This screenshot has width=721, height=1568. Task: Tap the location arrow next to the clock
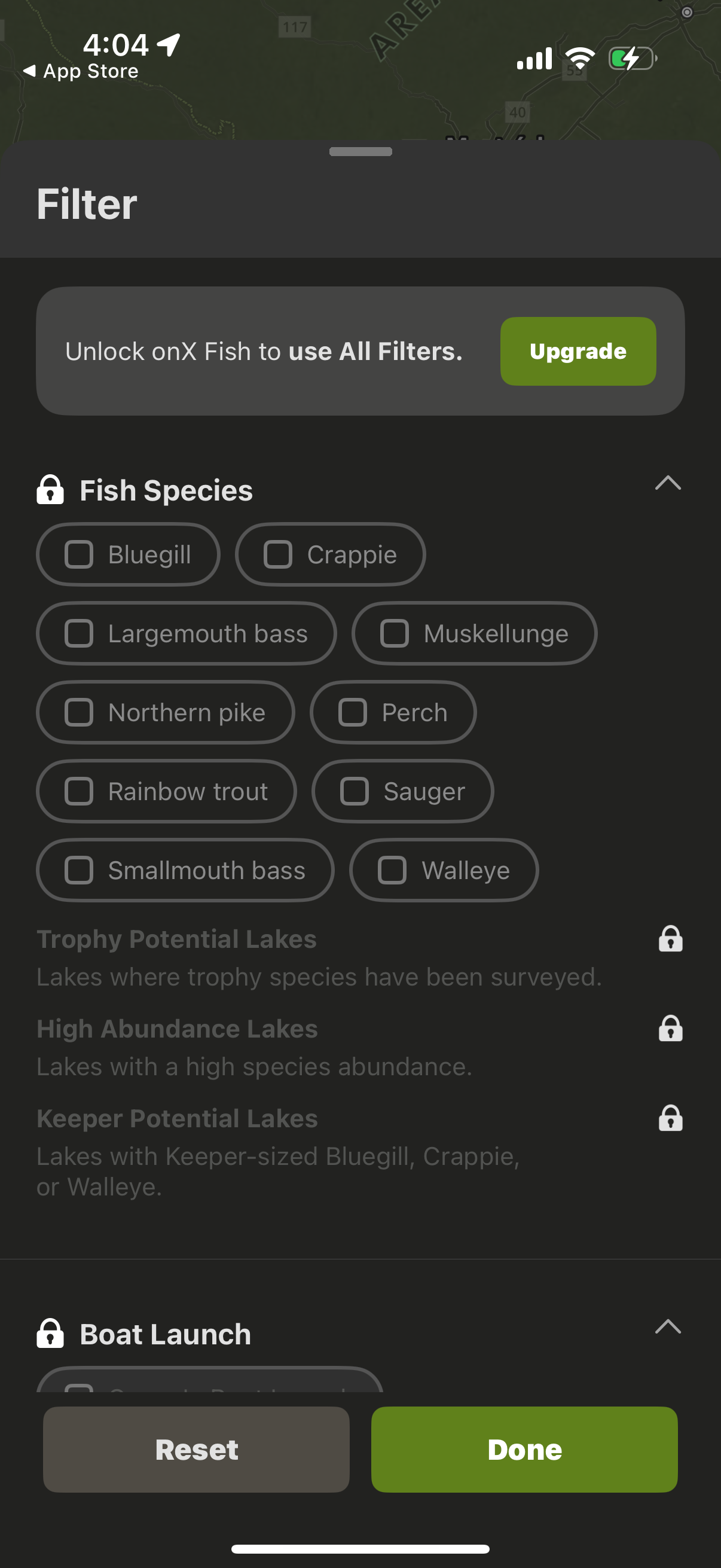pos(168,44)
